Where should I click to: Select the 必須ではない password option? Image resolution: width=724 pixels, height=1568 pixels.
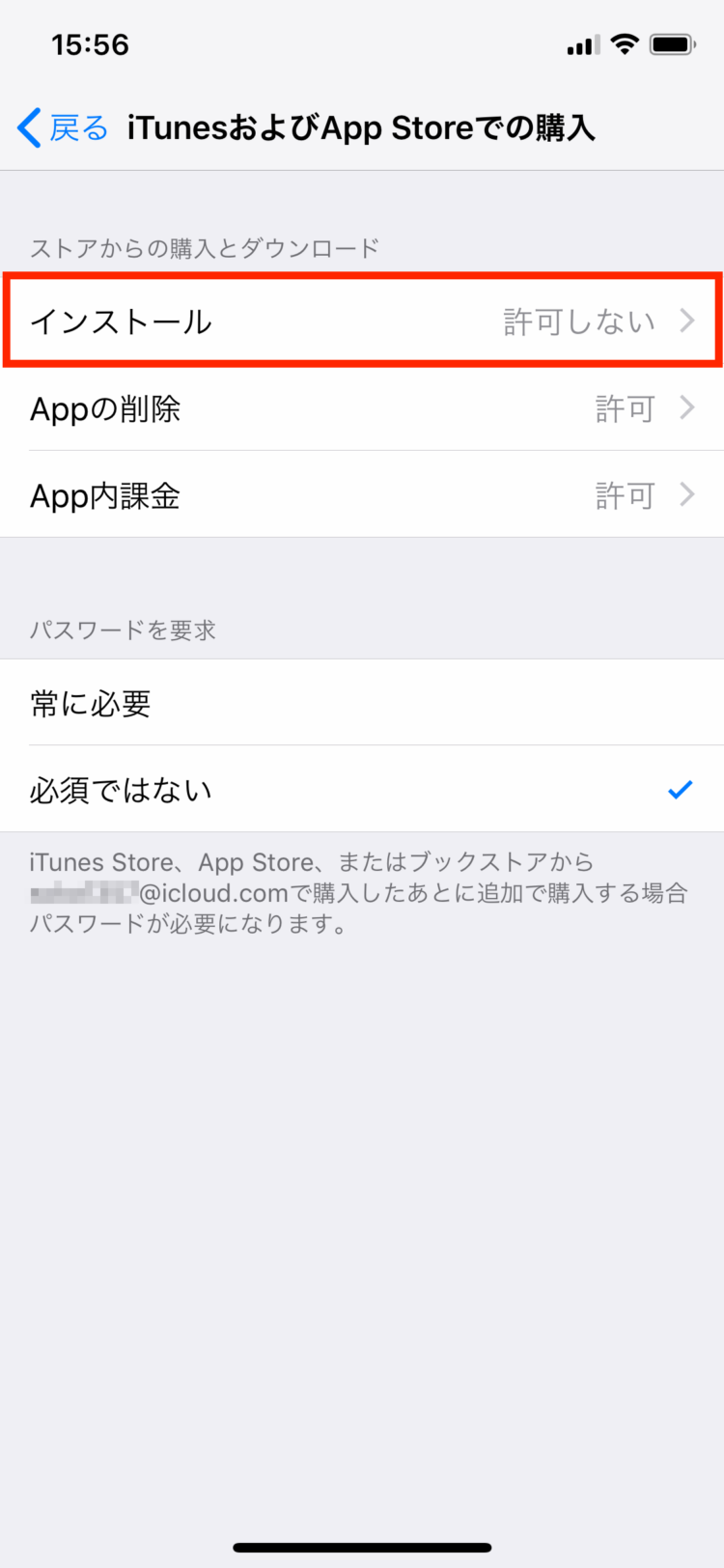point(362,790)
